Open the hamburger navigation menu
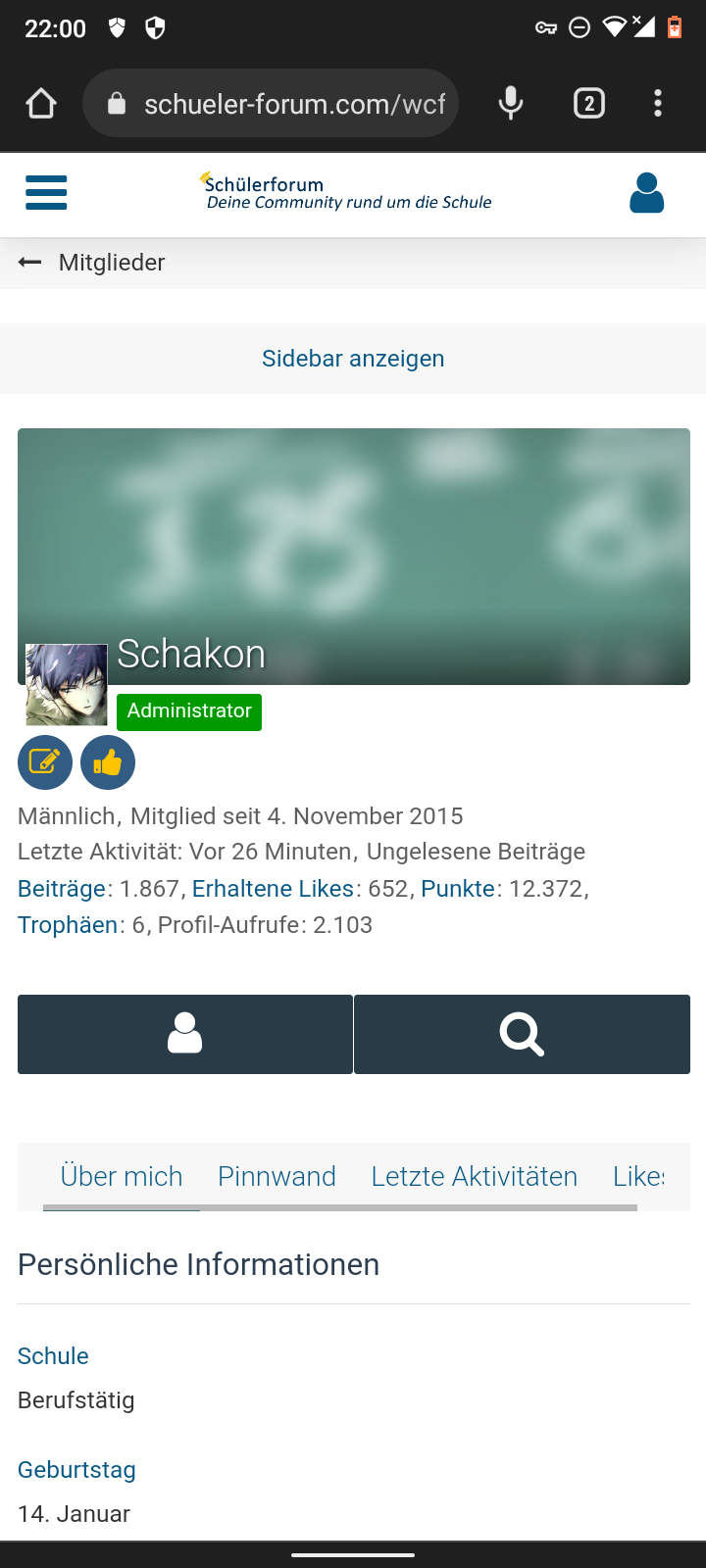Screen dimensions: 706x1568 tap(46, 192)
